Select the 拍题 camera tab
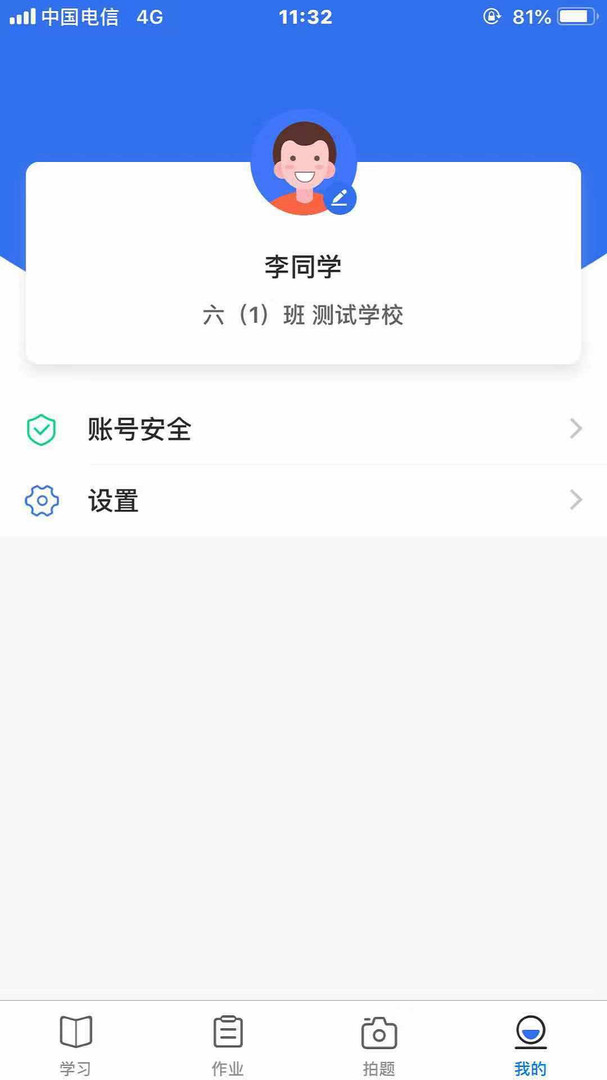 (x=379, y=1044)
